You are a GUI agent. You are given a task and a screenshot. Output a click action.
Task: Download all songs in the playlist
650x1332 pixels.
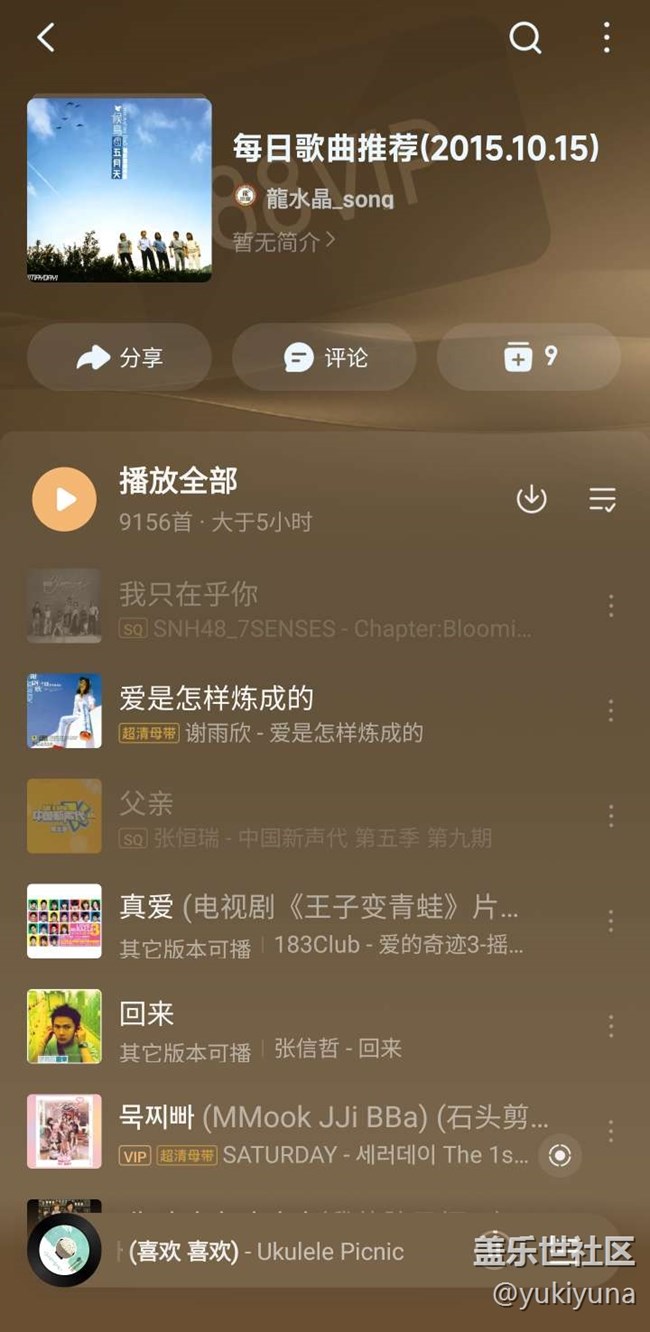tap(531, 498)
